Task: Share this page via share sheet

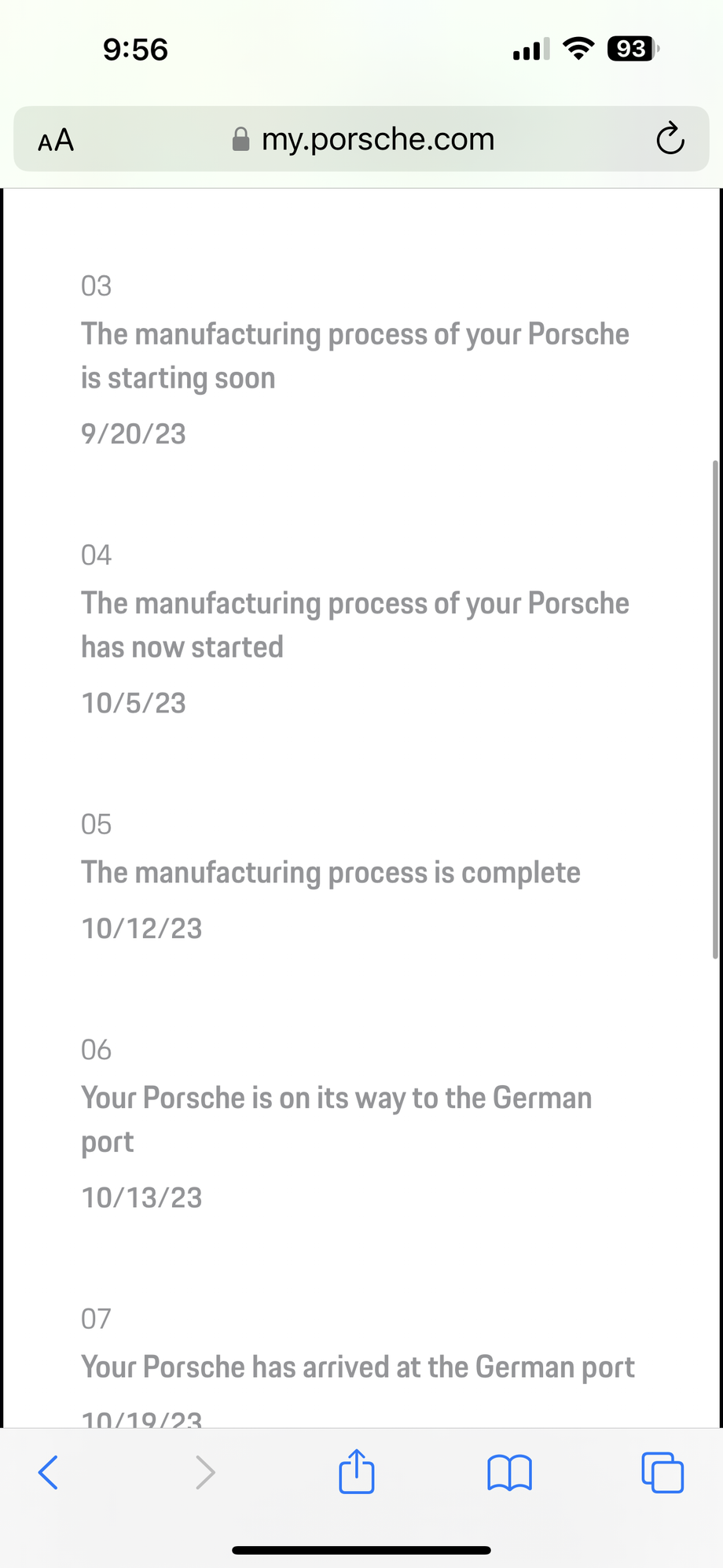Action: [x=357, y=1470]
